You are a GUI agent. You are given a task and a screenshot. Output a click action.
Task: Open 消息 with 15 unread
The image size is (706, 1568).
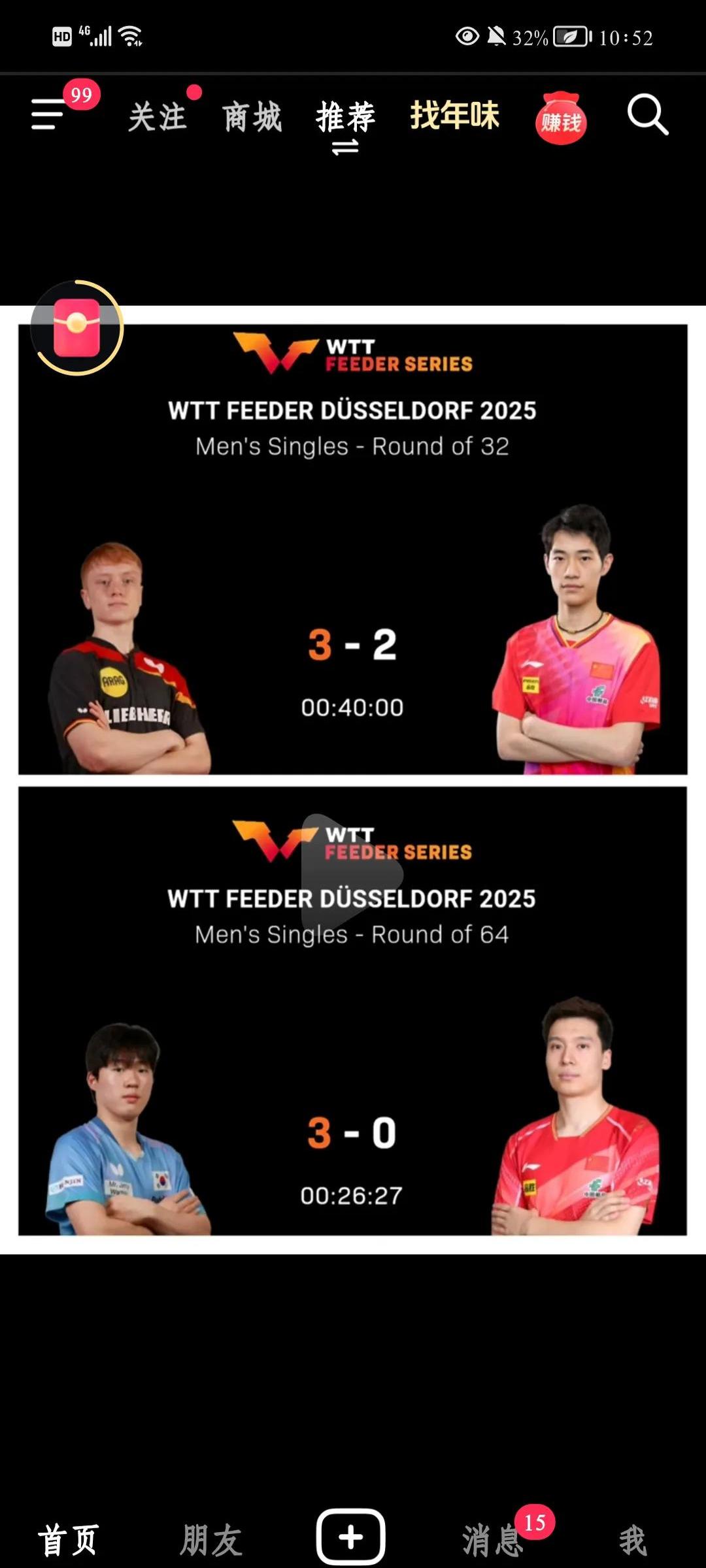[x=494, y=1539]
